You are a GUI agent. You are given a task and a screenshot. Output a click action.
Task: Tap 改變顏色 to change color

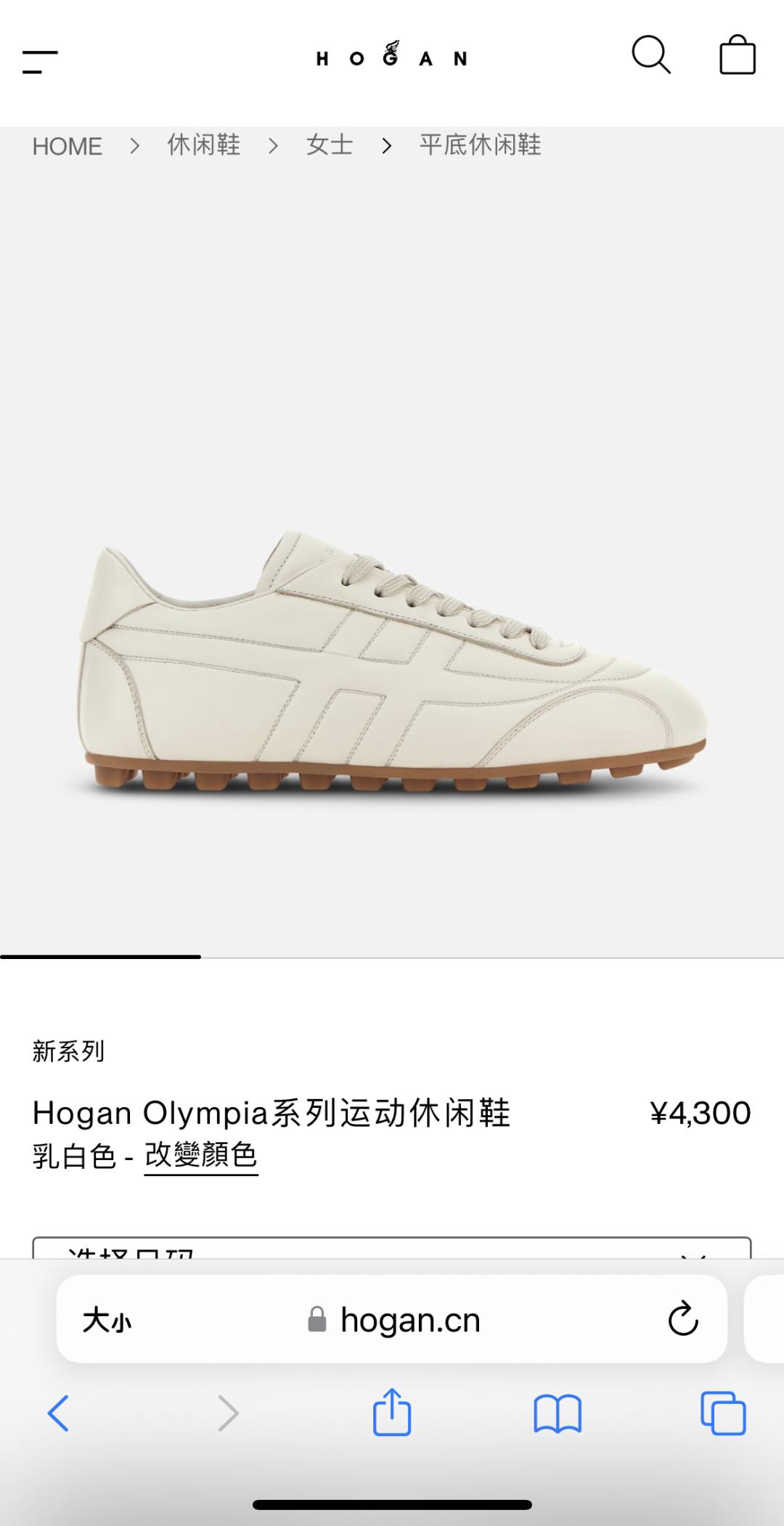click(x=201, y=1154)
